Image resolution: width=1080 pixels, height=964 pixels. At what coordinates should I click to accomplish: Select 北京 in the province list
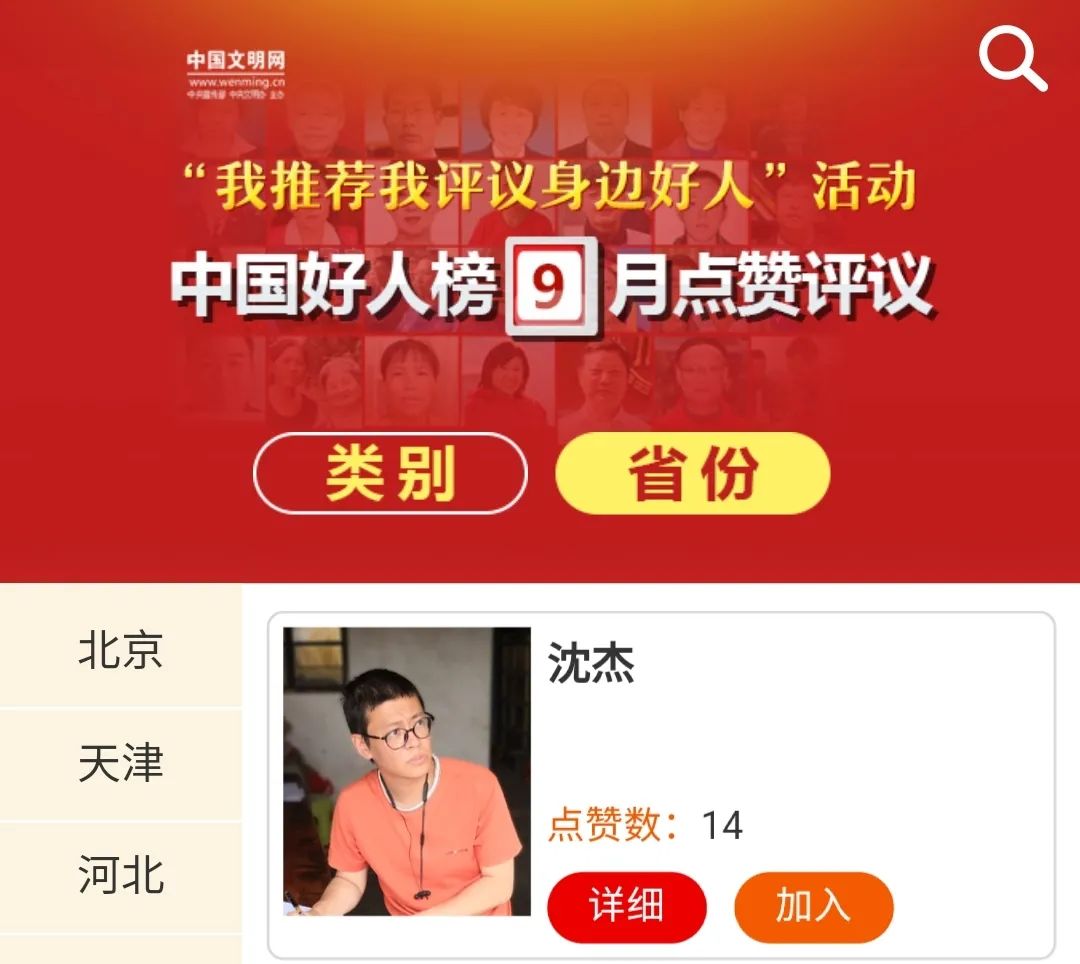pyautogui.click(x=120, y=649)
